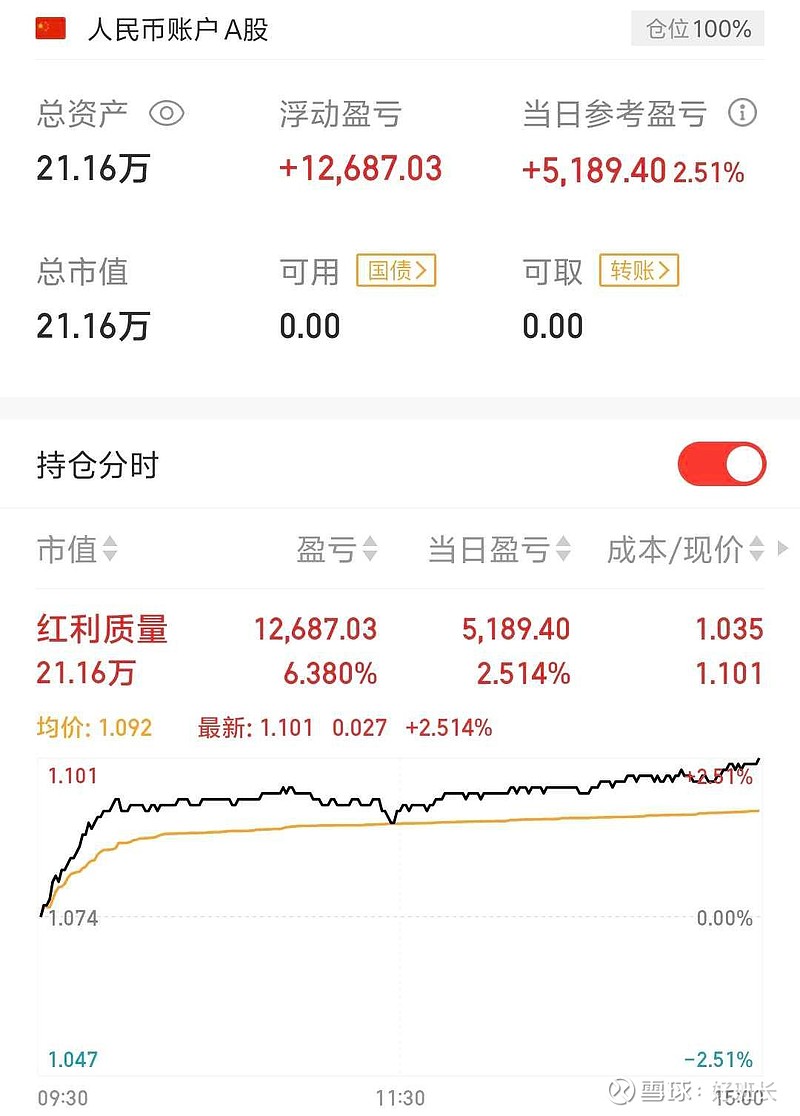
Task: Click the chevron inside the 国债 badge
Action: coord(421,271)
